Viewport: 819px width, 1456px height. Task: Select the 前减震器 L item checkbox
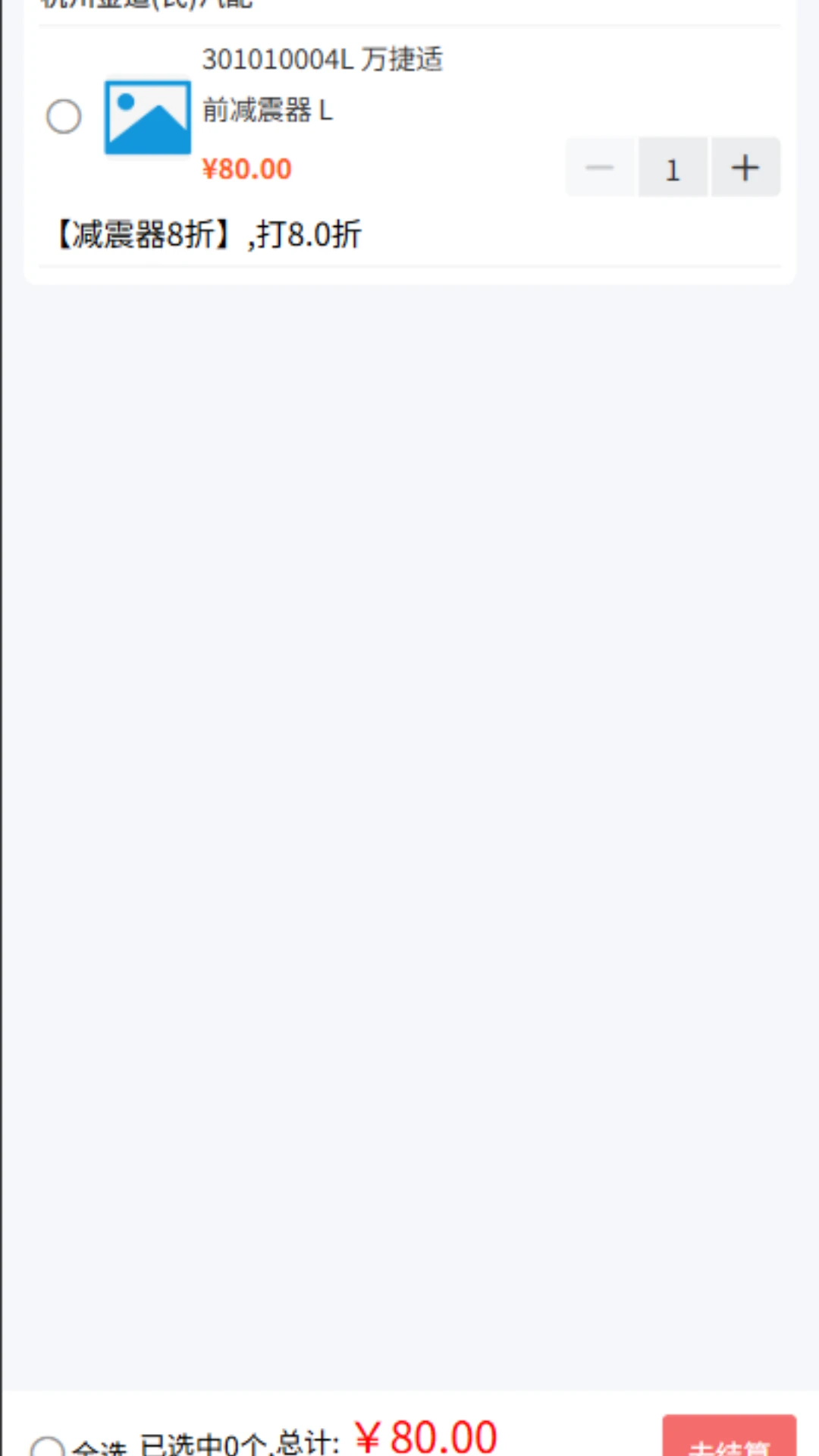coord(64,117)
